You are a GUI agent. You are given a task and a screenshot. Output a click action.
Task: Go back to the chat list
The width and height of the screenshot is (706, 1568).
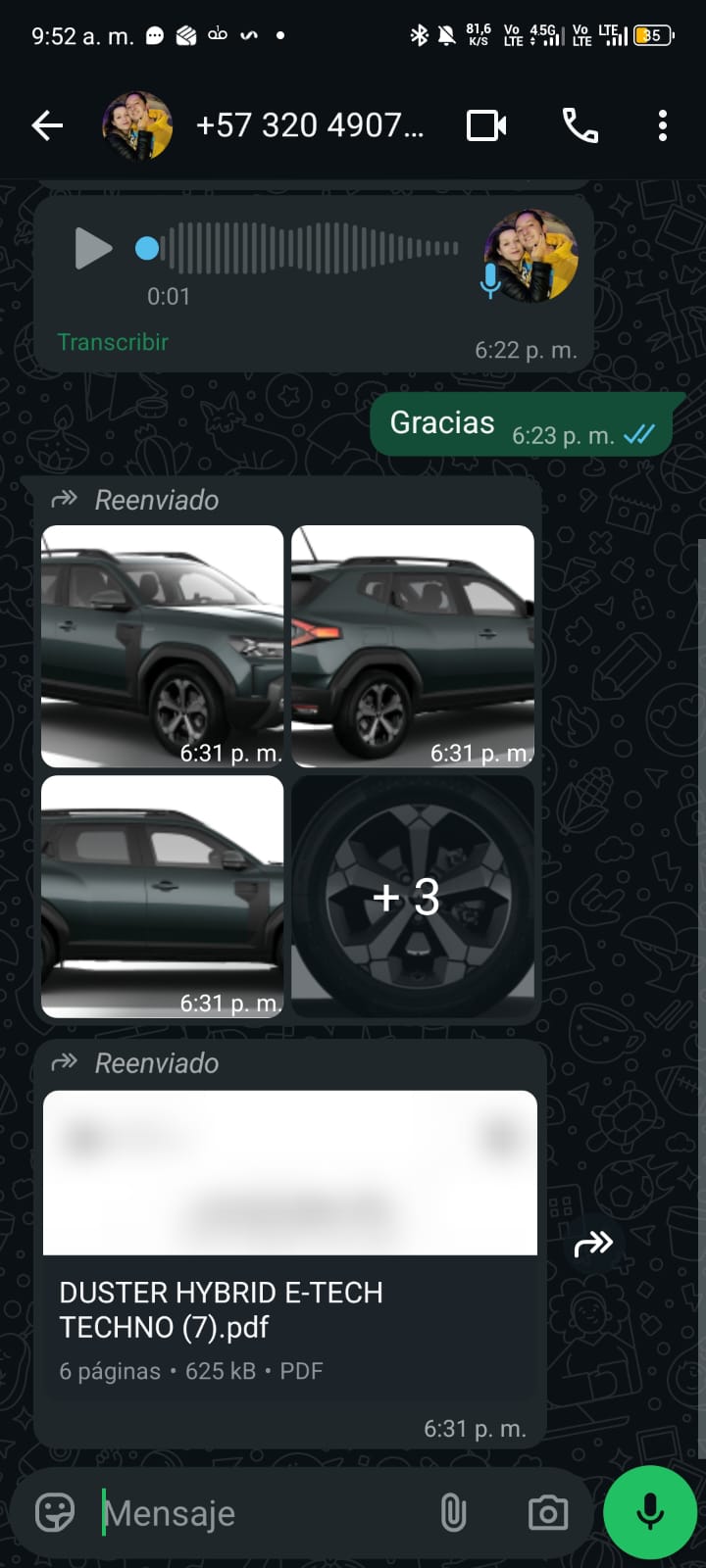[x=47, y=125]
